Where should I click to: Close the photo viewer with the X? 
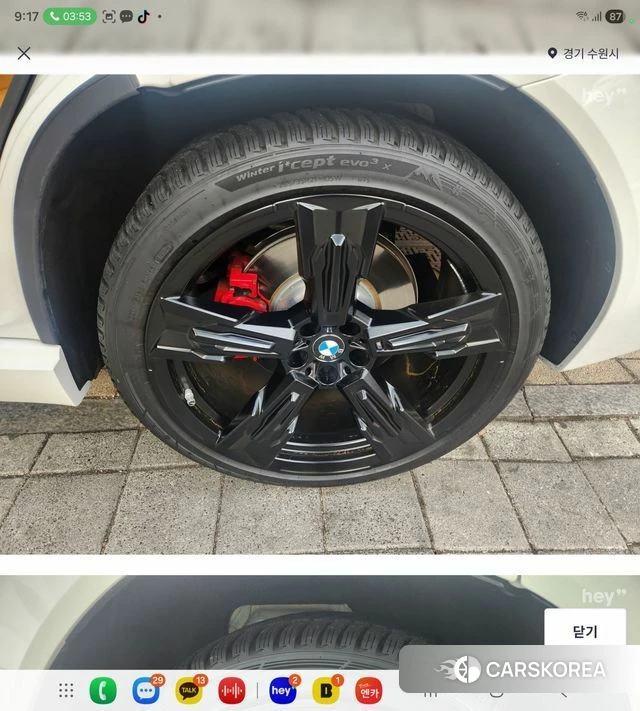click(x=24, y=53)
